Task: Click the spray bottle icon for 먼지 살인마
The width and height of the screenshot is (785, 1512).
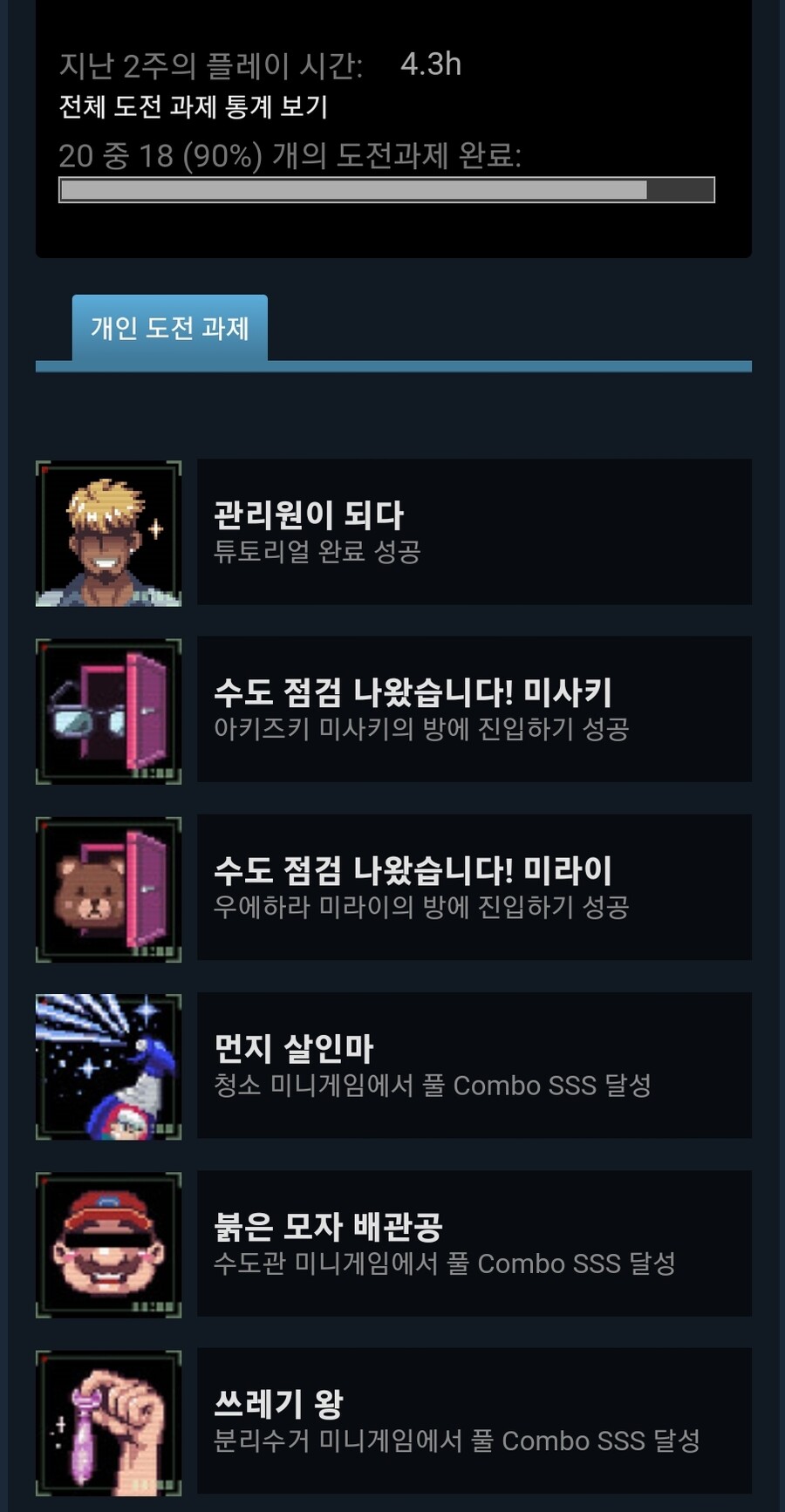Action: (108, 1066)
